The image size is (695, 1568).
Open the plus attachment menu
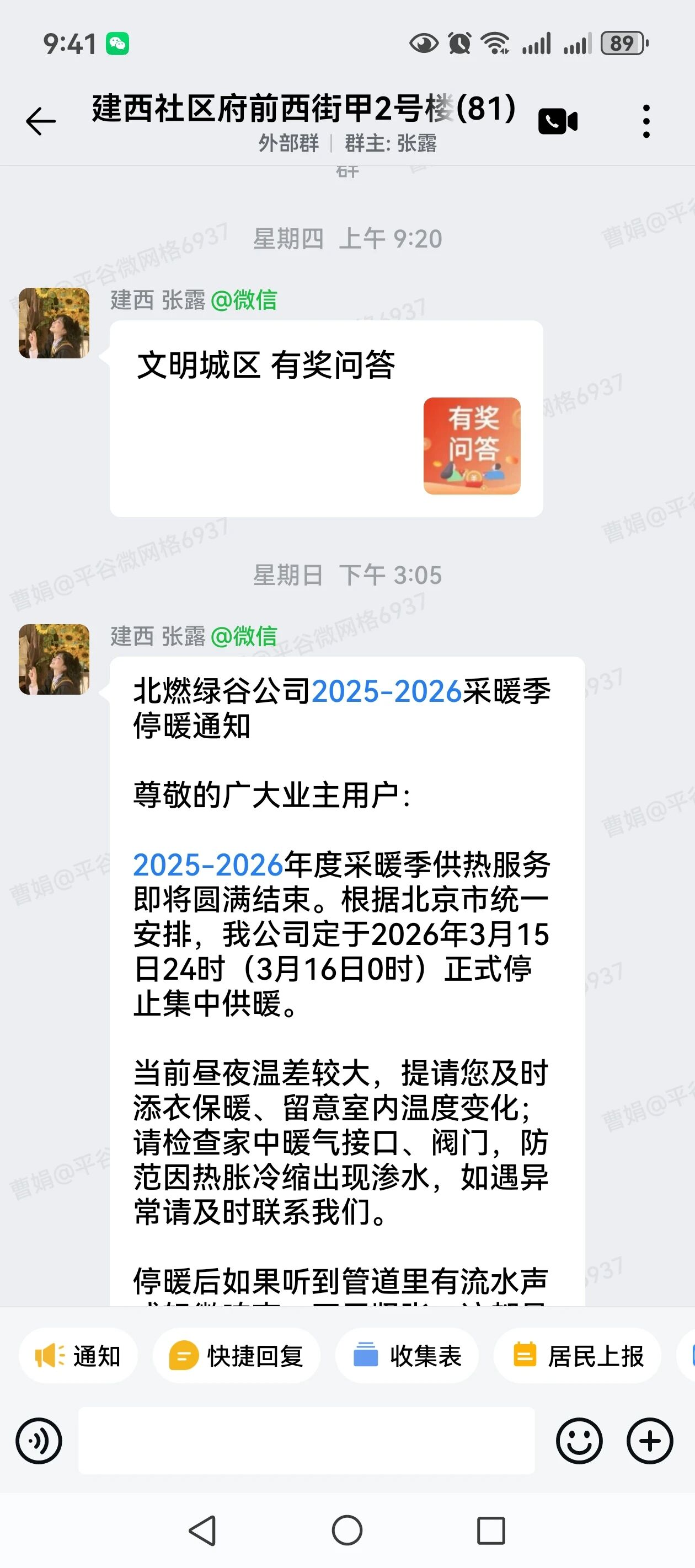pos(650,1441)
